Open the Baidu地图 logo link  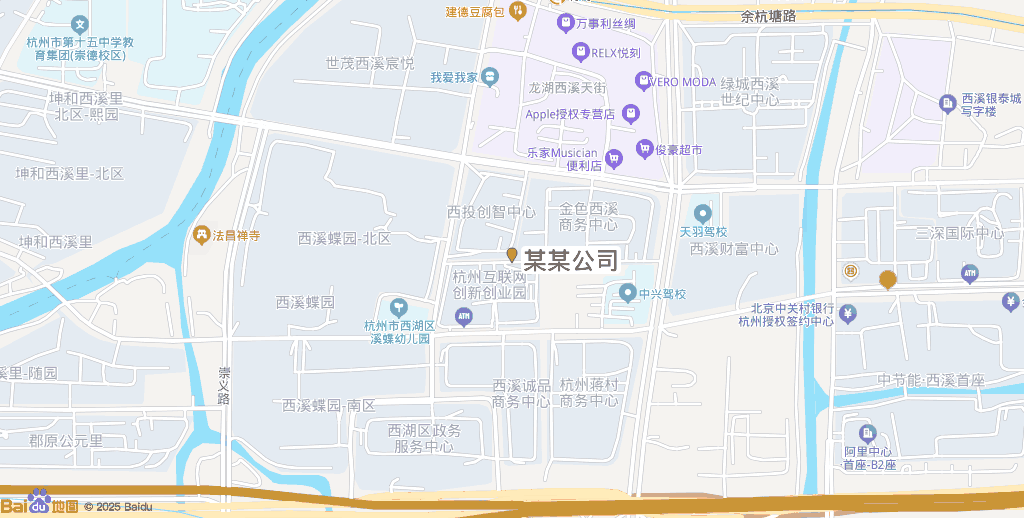40,504
